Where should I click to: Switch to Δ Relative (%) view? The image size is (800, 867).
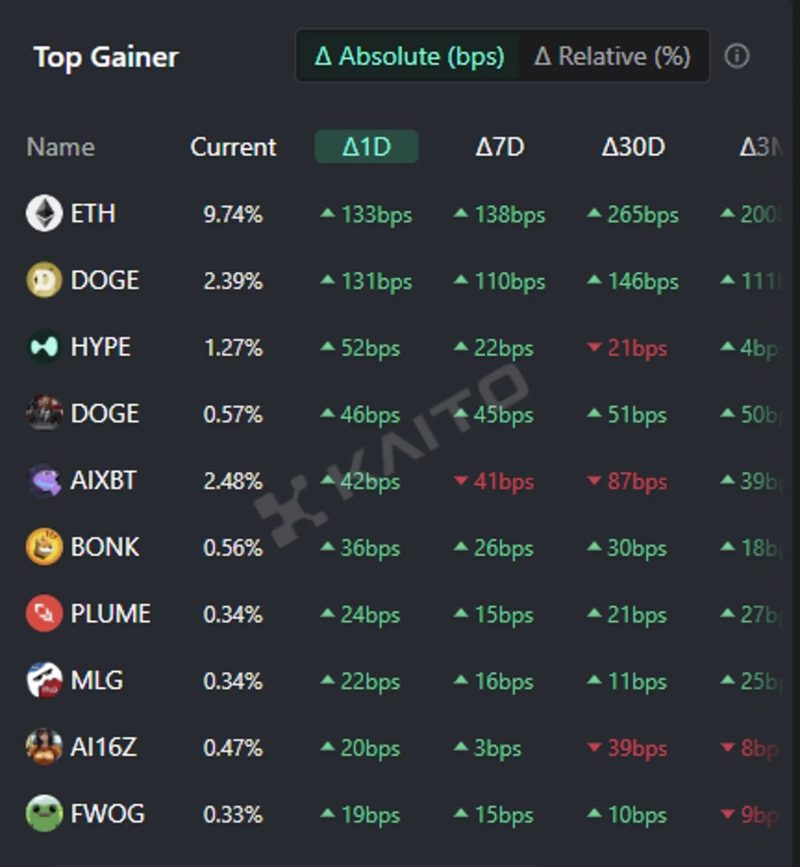tap(612, 56)
